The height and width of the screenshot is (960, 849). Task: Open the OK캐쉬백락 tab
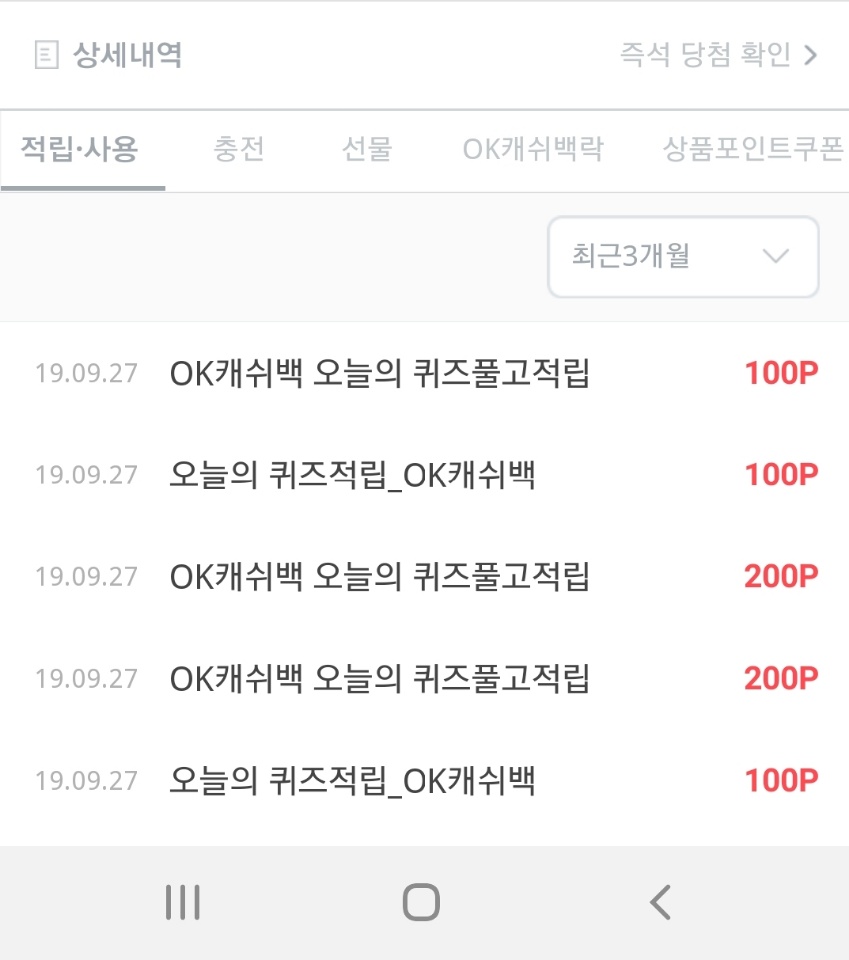tap(533, 150)
